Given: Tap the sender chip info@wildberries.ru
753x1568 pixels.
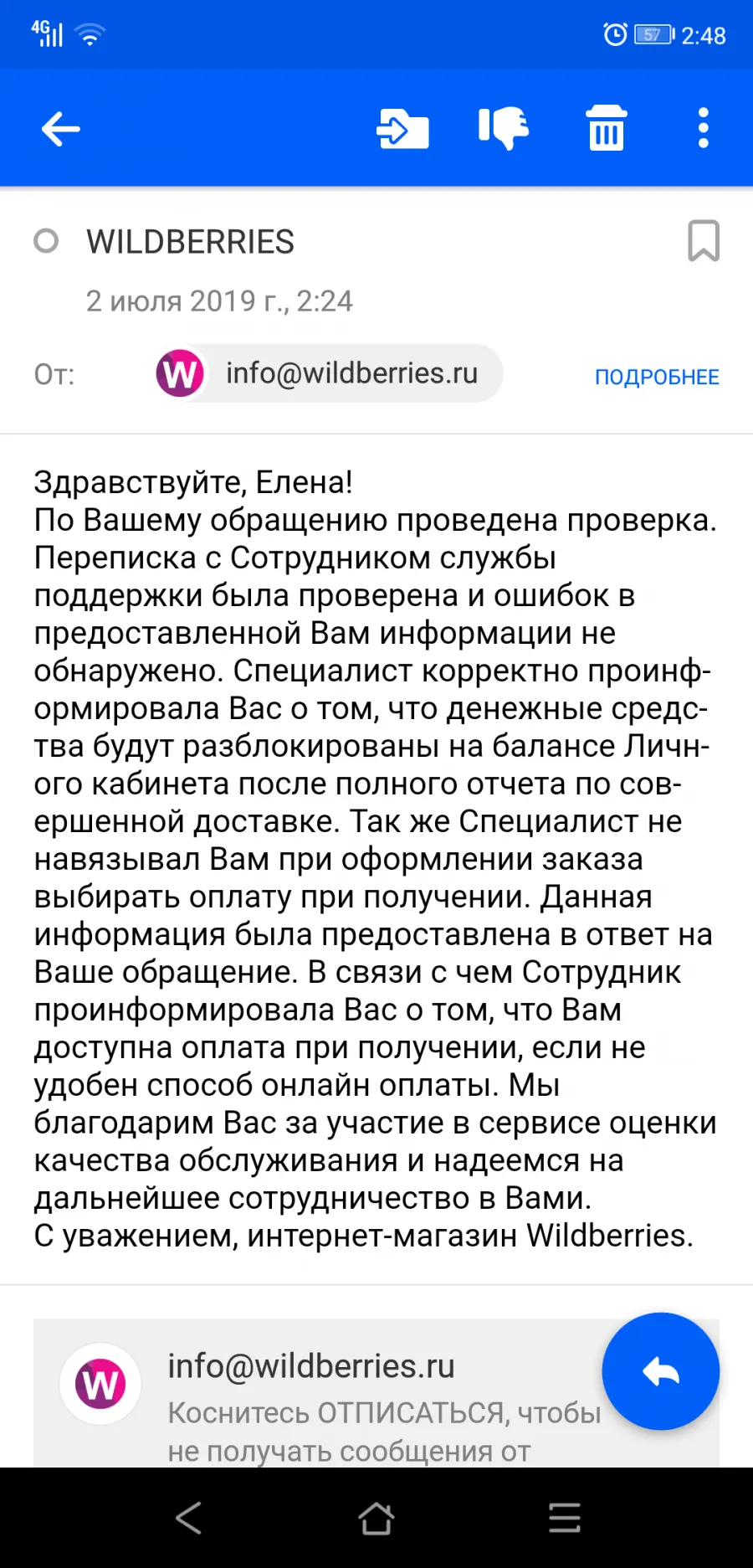Looking at the screenshot, I should click(329, 373).
